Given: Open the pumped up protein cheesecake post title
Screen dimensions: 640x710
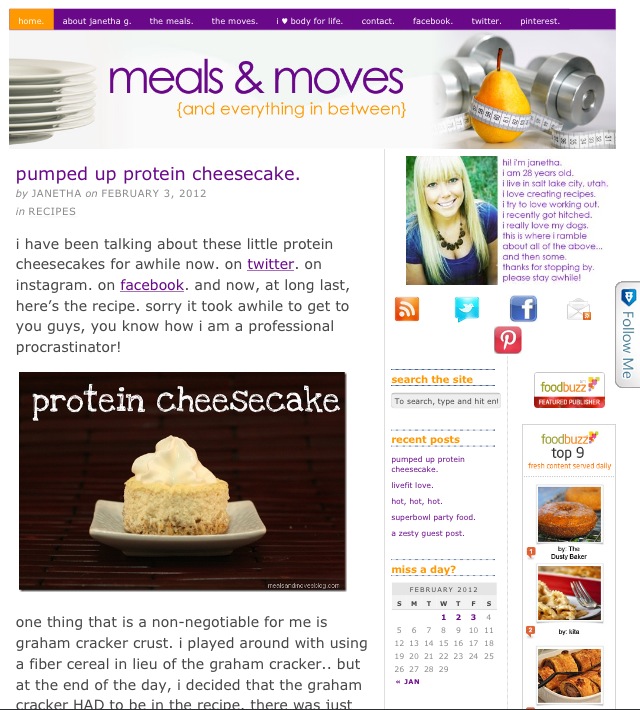Looking at the screenshot, I should click(x=158, y=174).
